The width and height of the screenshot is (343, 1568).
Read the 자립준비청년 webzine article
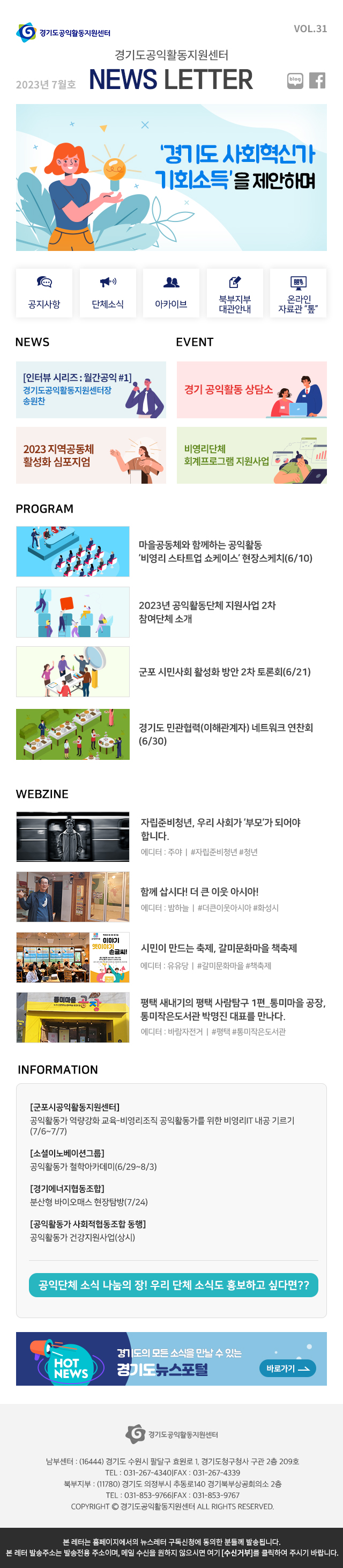coord(220,829)
